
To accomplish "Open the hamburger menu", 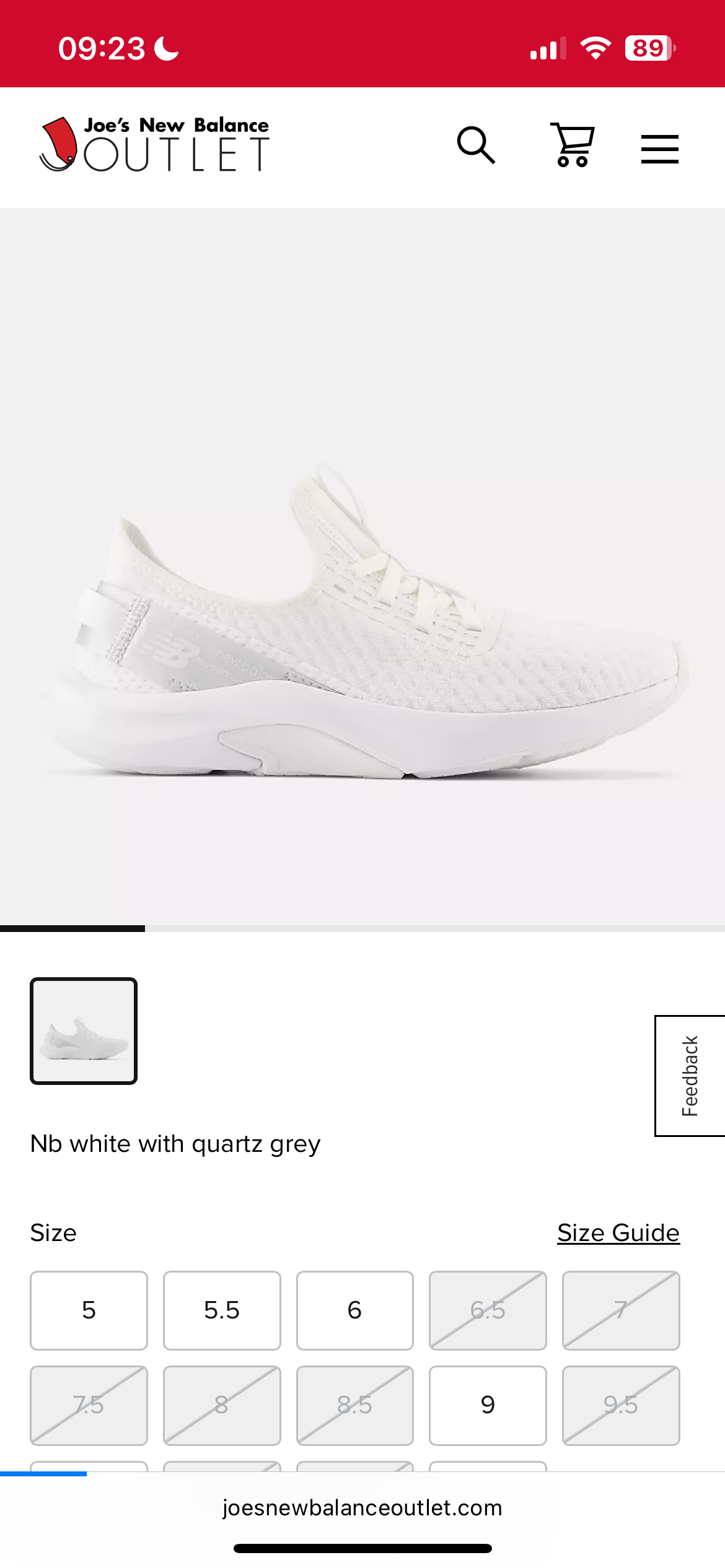I will [x=659, y=149].
